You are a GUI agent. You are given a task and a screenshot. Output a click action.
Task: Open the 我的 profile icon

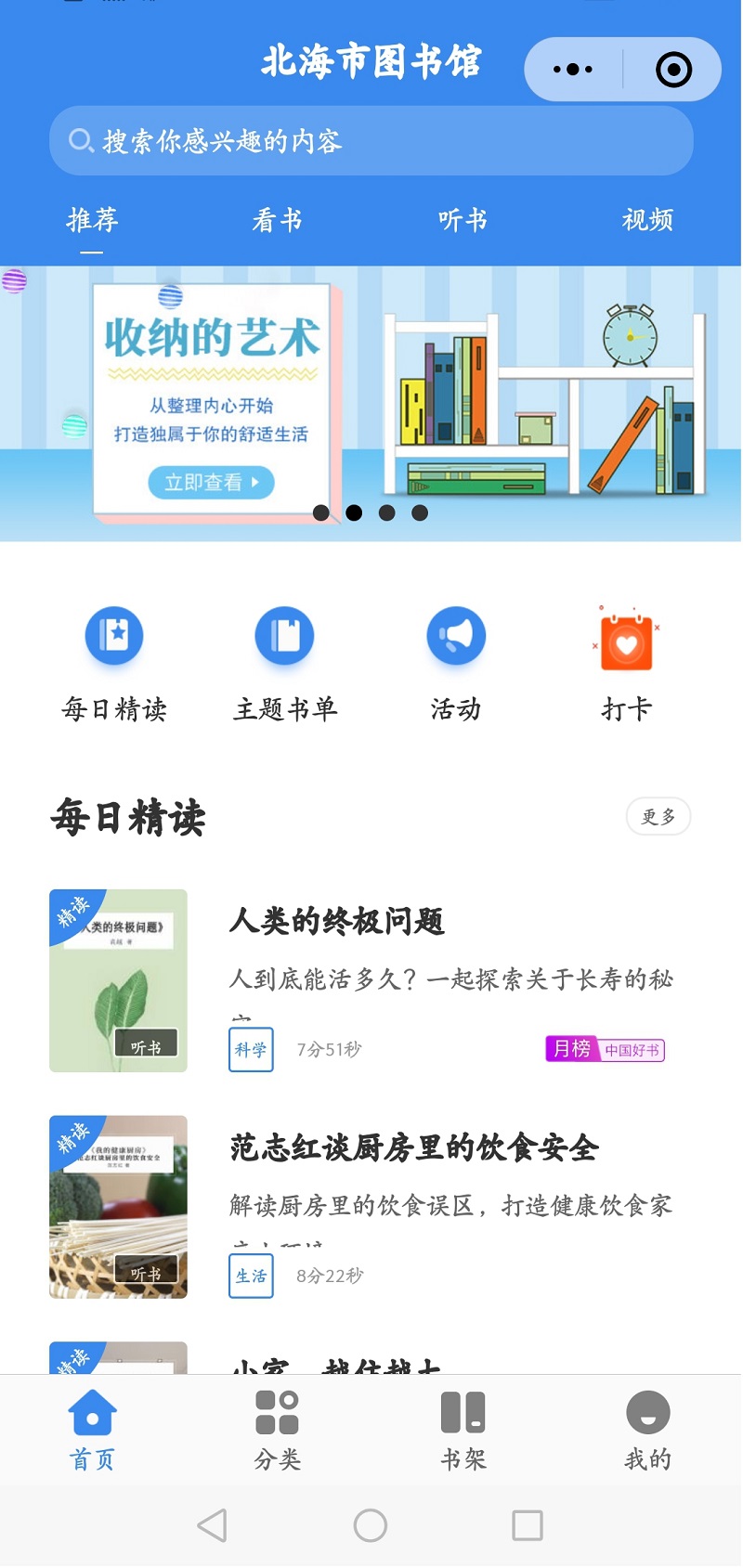coord(647,1418)
